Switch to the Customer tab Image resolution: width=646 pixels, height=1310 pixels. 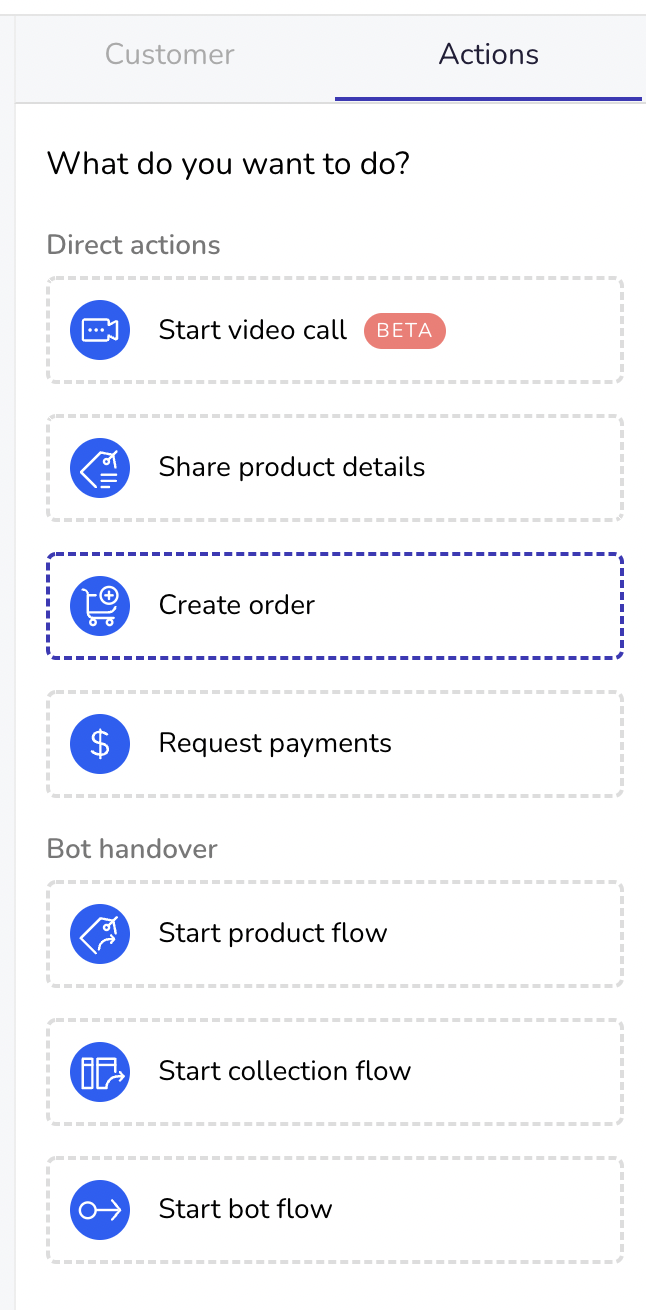(x=170, y=55)
